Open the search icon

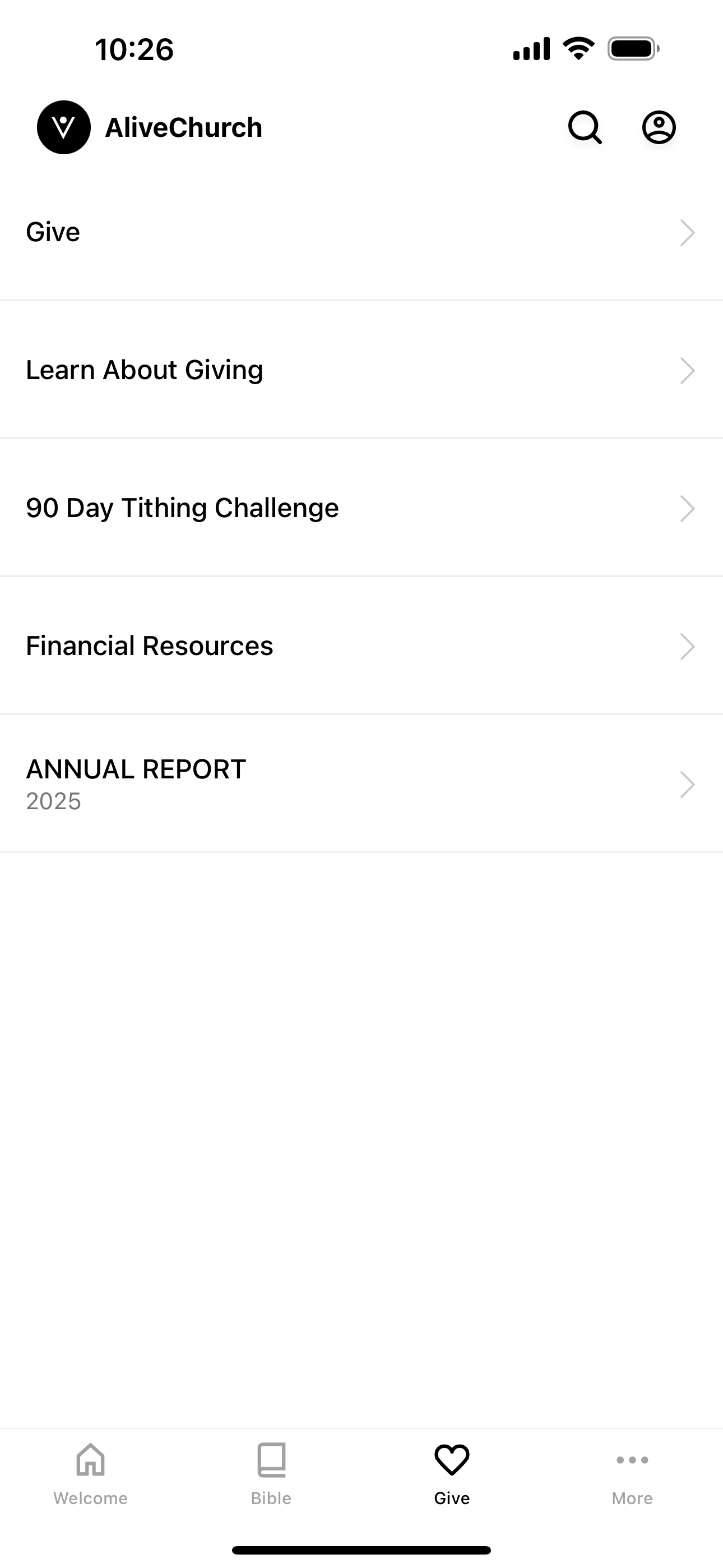[585, 127]
